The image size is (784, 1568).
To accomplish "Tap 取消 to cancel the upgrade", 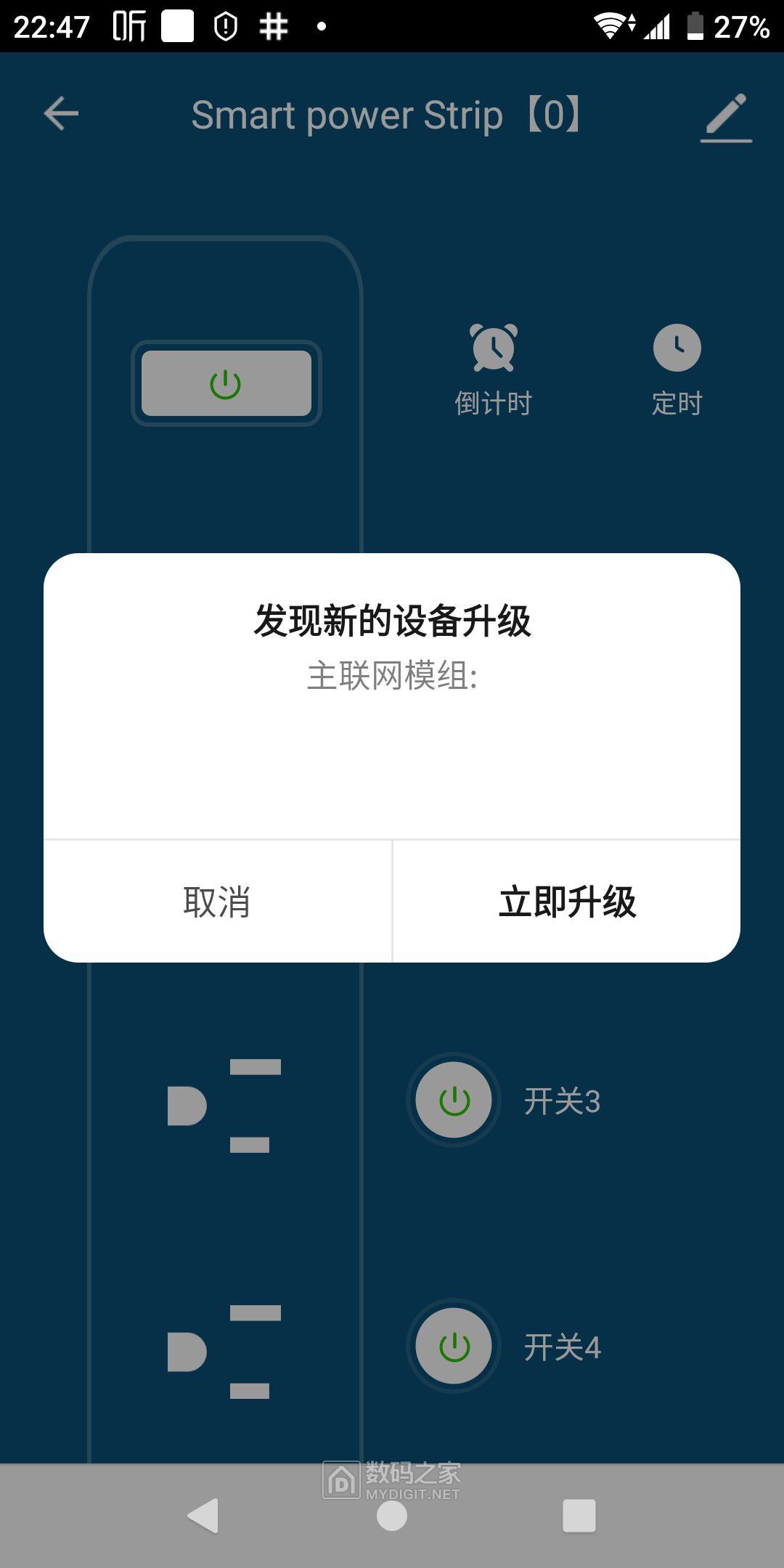I will pos(217,902).
